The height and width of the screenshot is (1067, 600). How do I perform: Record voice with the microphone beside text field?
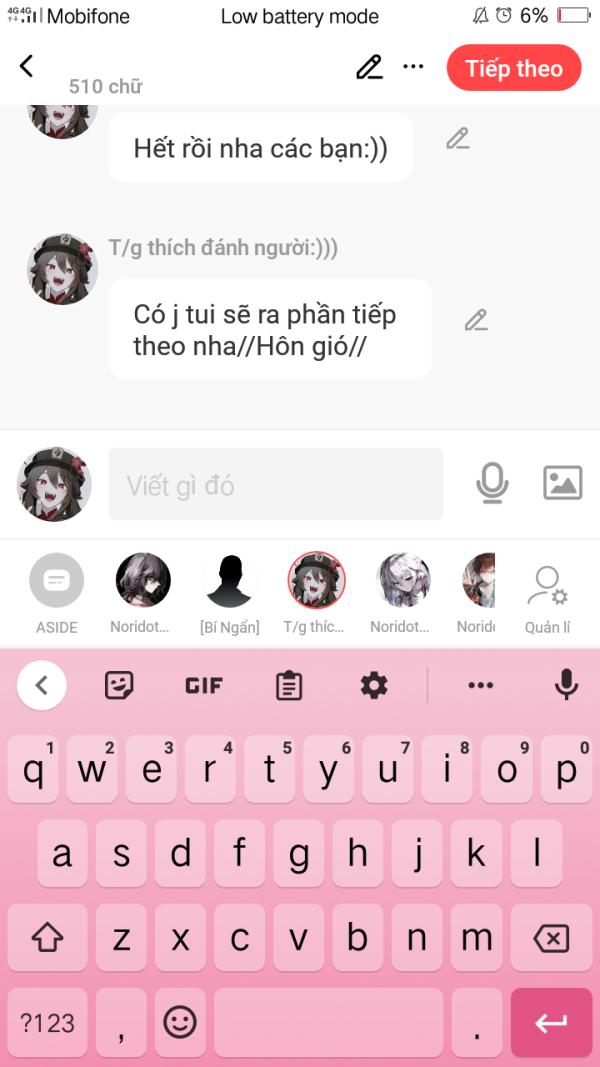(x=492, y=482)
